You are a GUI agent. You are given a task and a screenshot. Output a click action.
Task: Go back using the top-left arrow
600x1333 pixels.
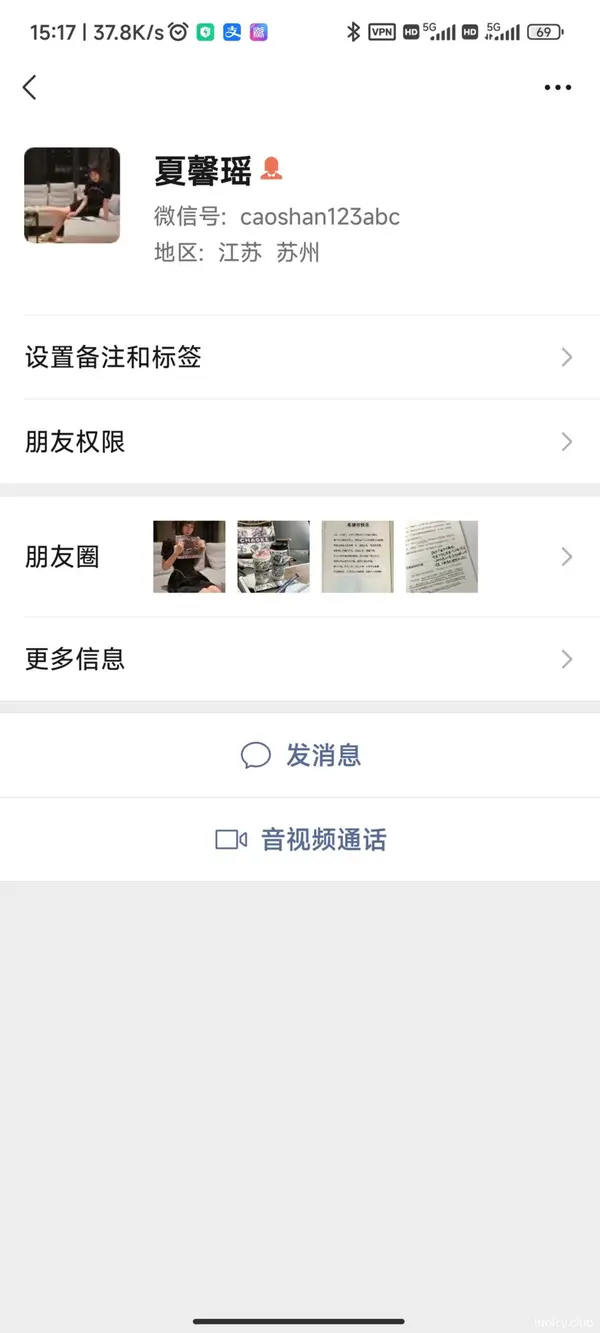pyautogui.click(x=30, y=88)
